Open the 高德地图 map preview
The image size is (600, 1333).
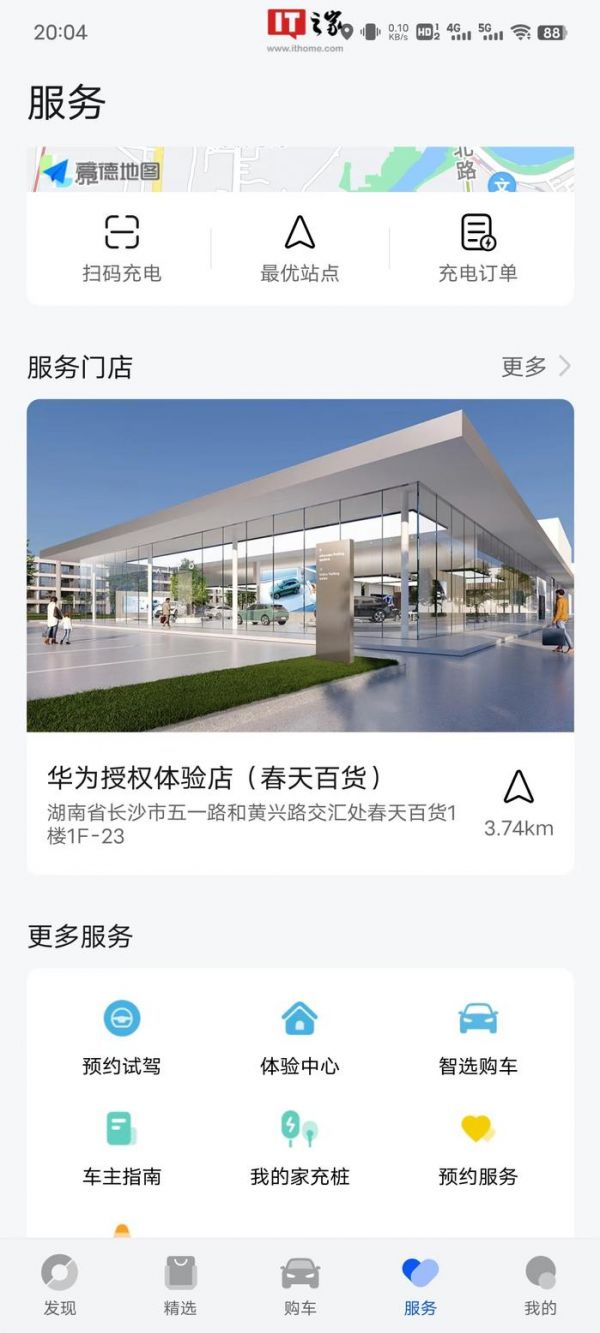point(300,169)
